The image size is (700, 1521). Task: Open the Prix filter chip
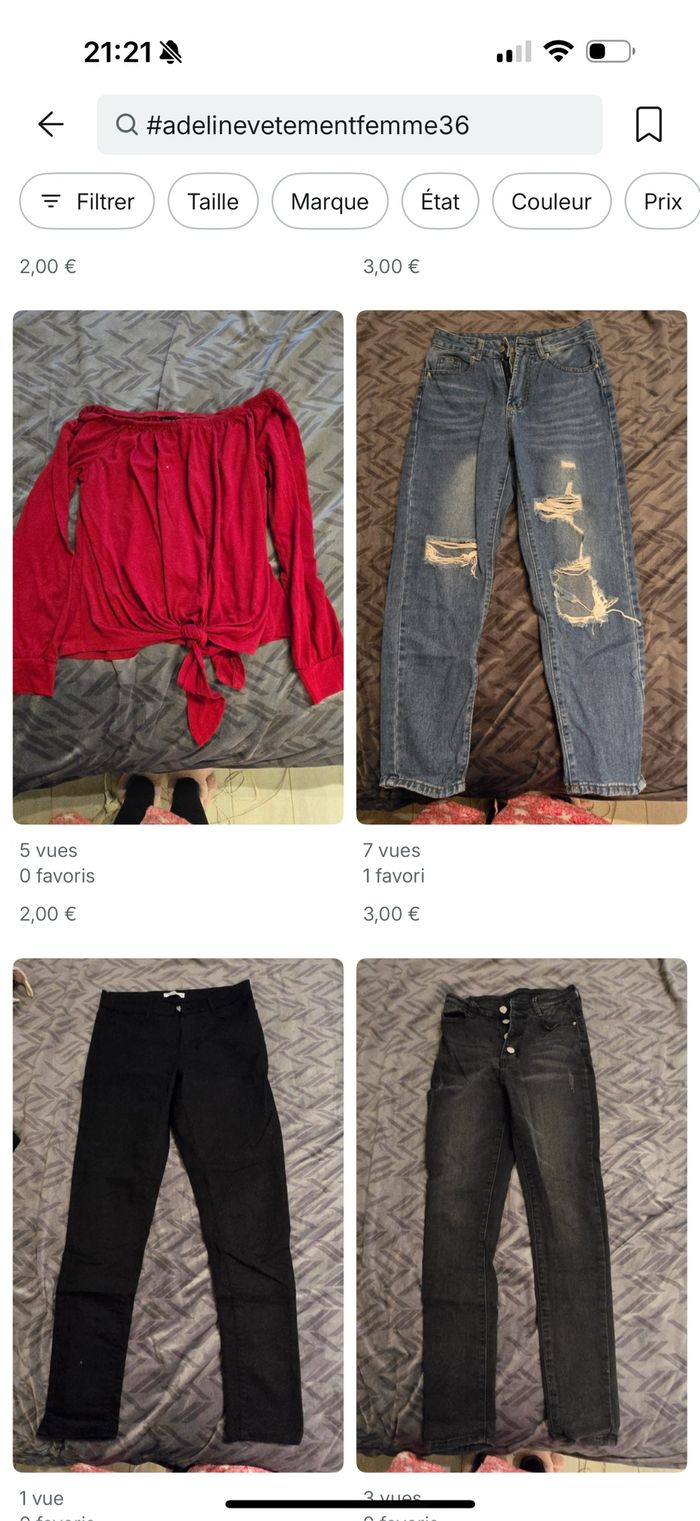pyautogui.click(x=662, y=201)
